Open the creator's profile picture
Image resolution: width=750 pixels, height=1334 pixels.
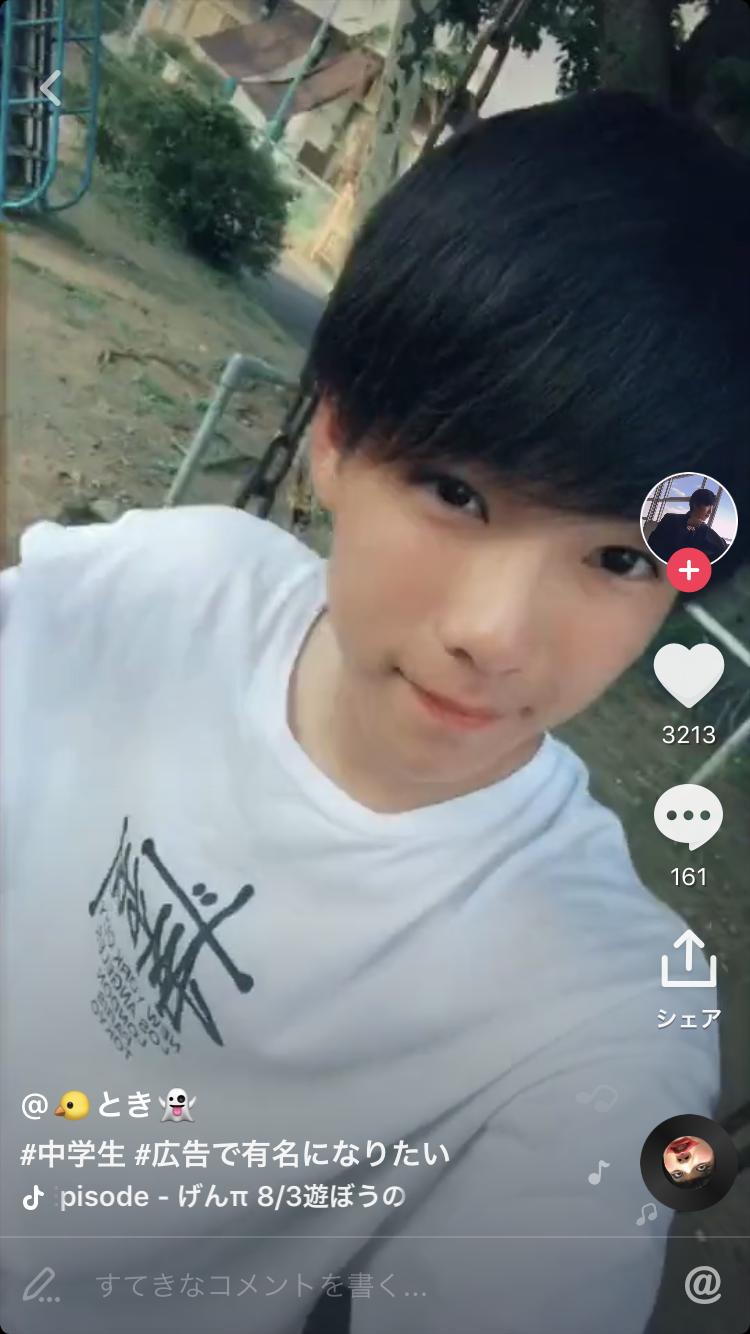click(688, 520)
